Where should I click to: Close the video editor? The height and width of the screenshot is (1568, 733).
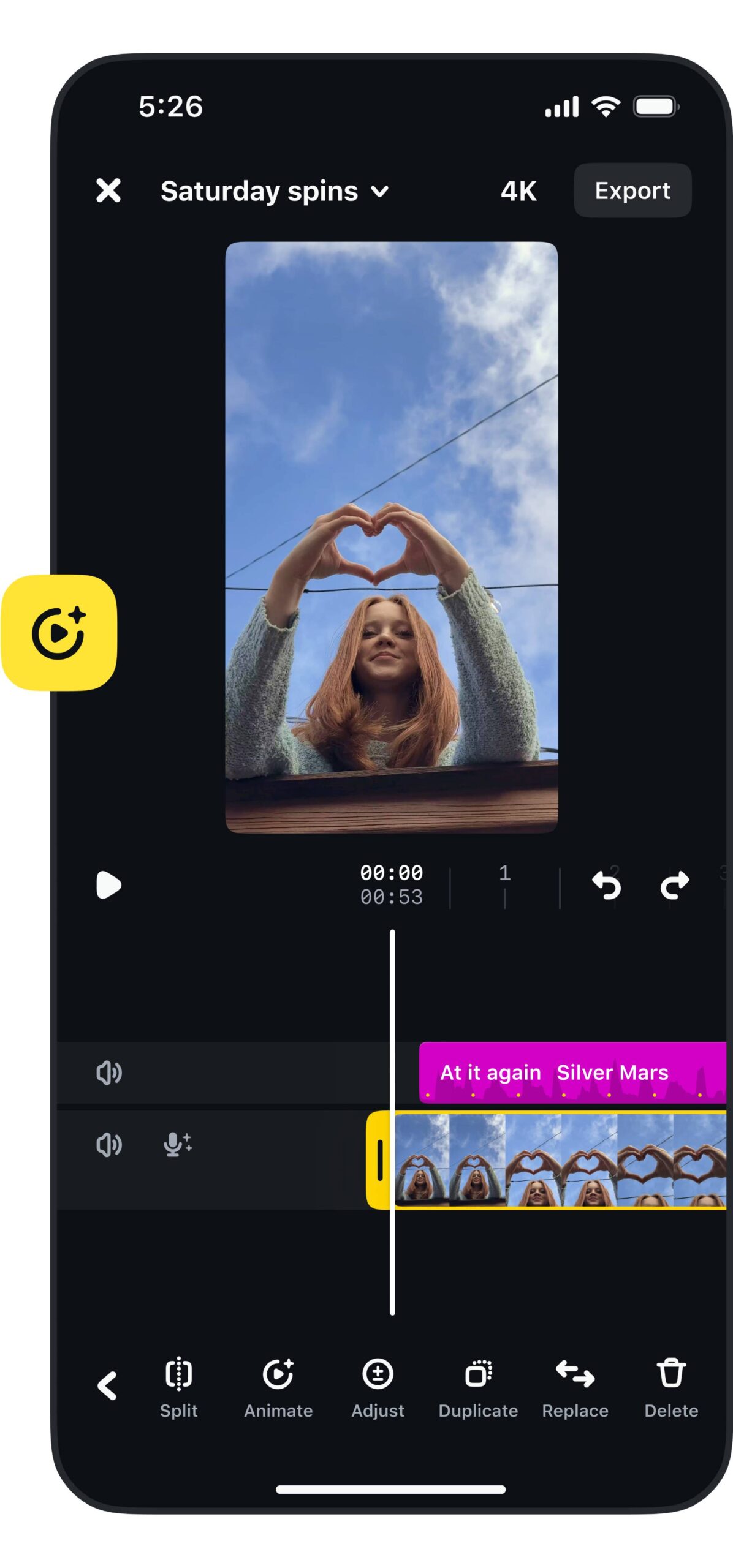point(108,190)
